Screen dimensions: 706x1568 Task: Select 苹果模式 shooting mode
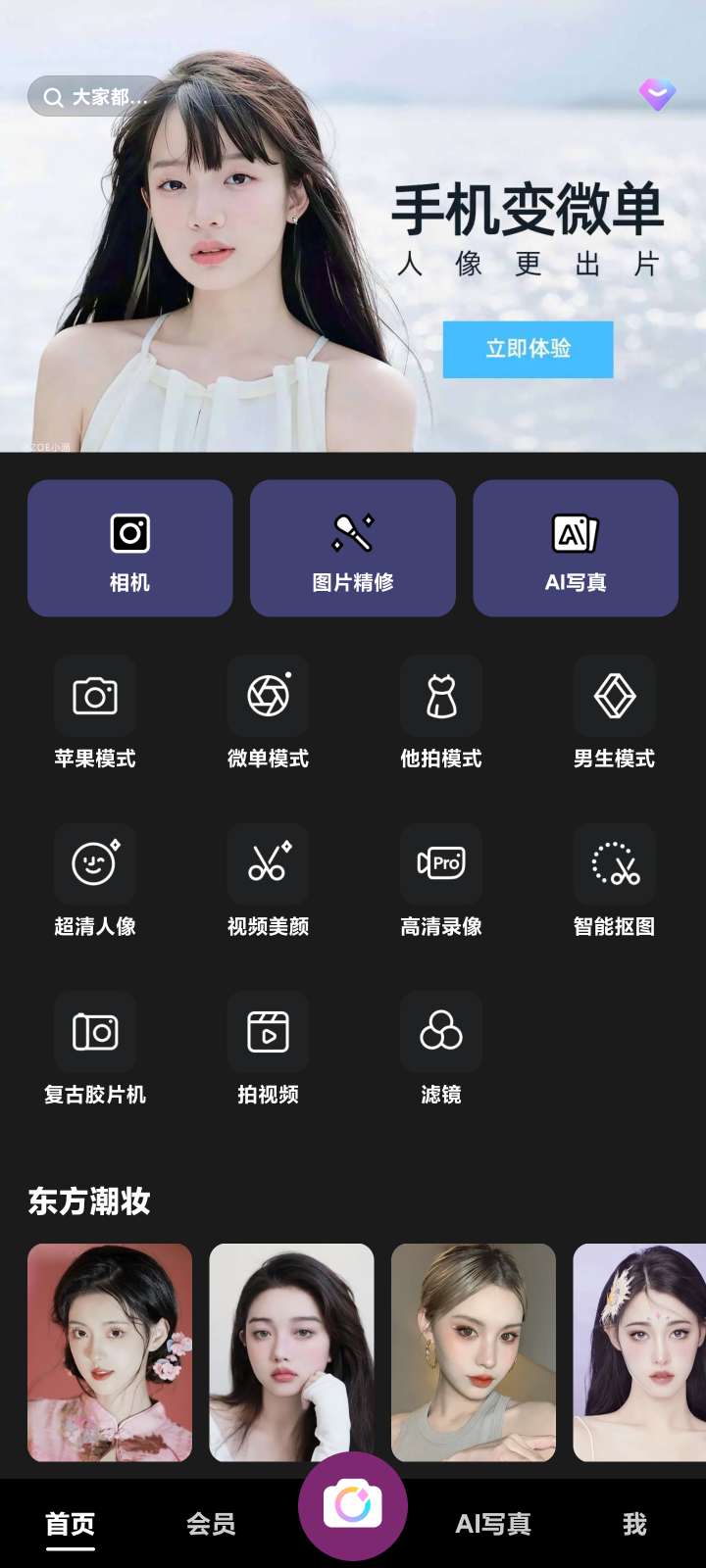(95, 712)
